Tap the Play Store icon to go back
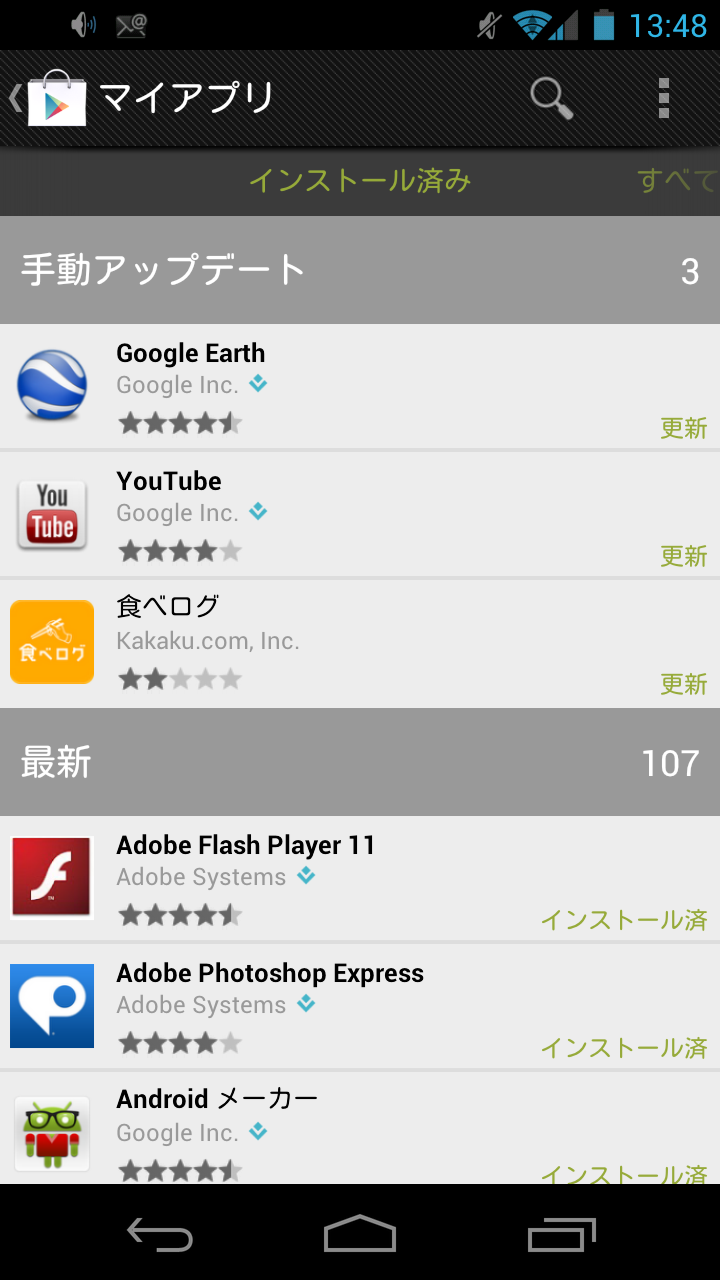This screenshot has height=1280, width=720. point(50,98)
